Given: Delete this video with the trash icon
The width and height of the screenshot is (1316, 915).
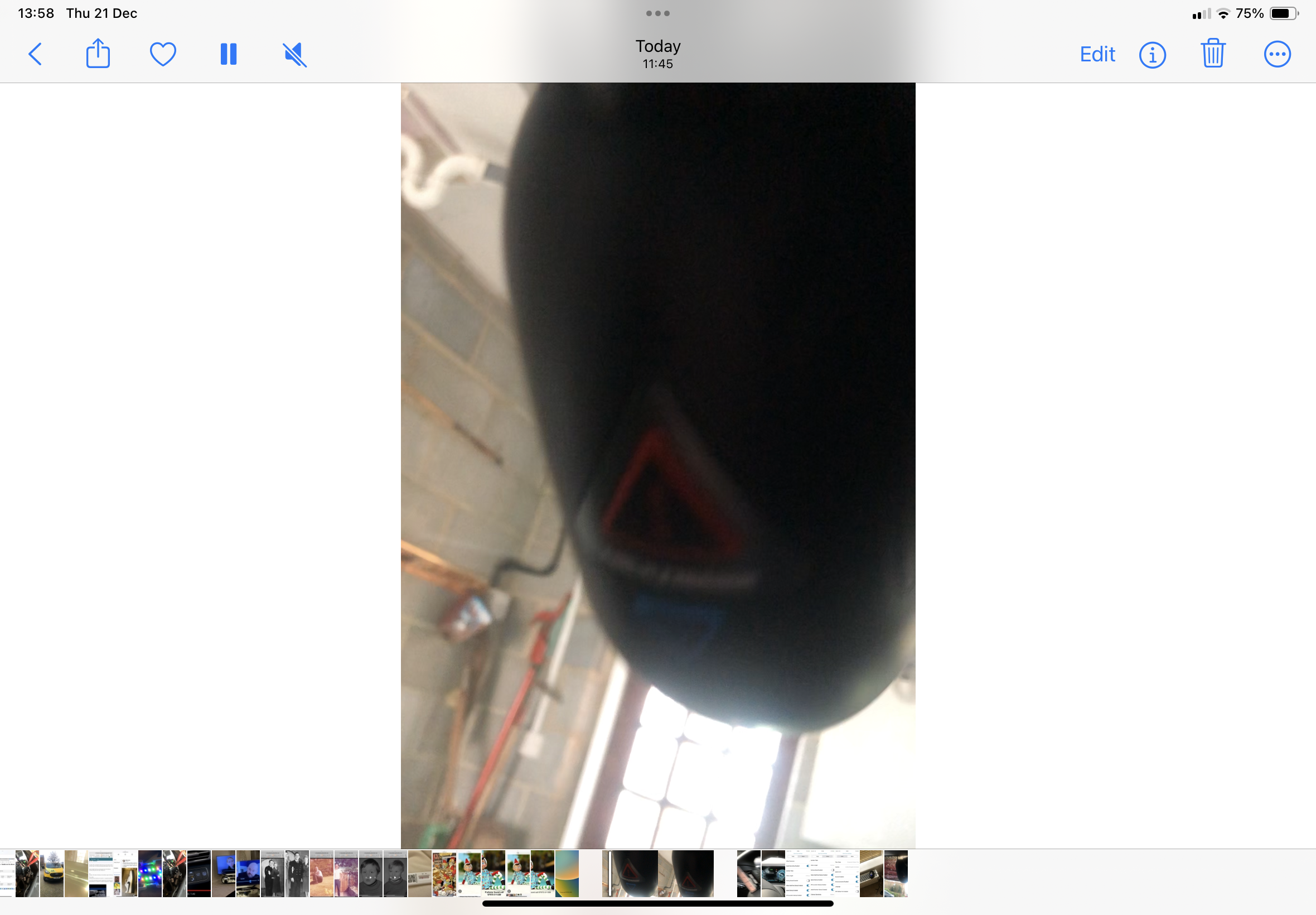Looking at the screenshot, I should point(1213,54).
